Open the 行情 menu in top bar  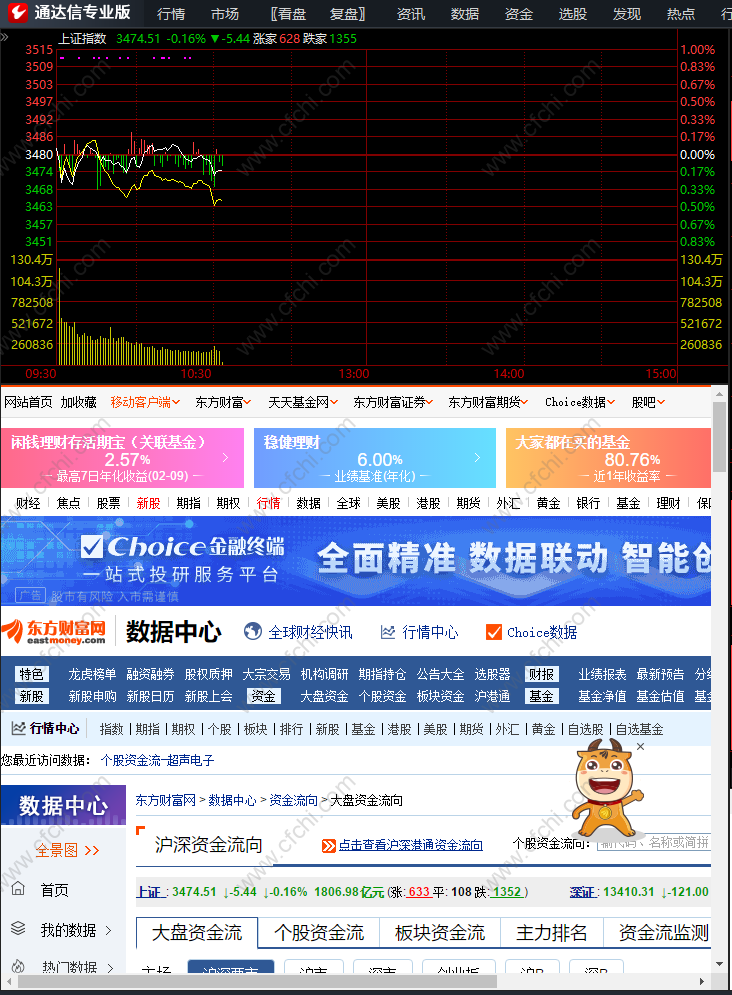click(x=171, y=14)
